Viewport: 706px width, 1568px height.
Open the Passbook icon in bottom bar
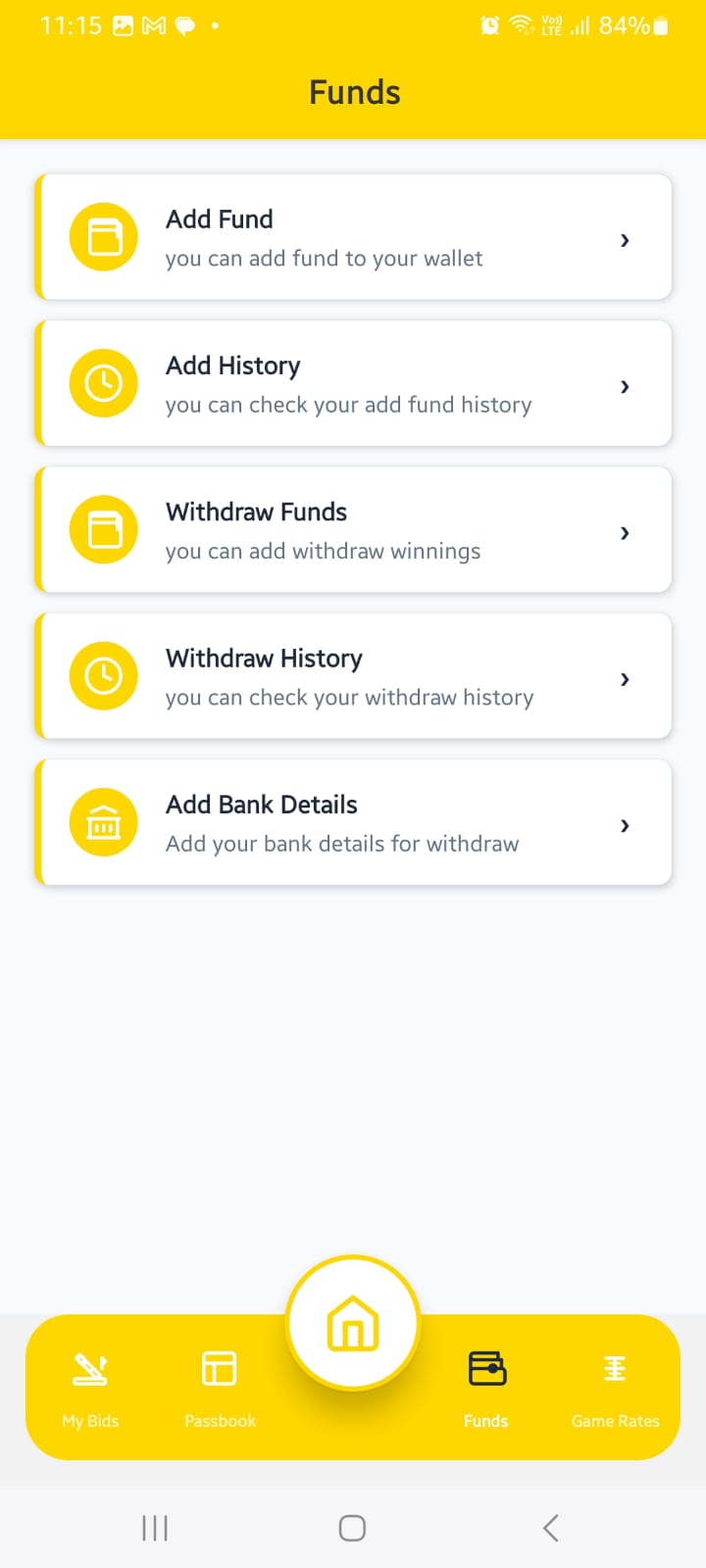coord(219,1368)
